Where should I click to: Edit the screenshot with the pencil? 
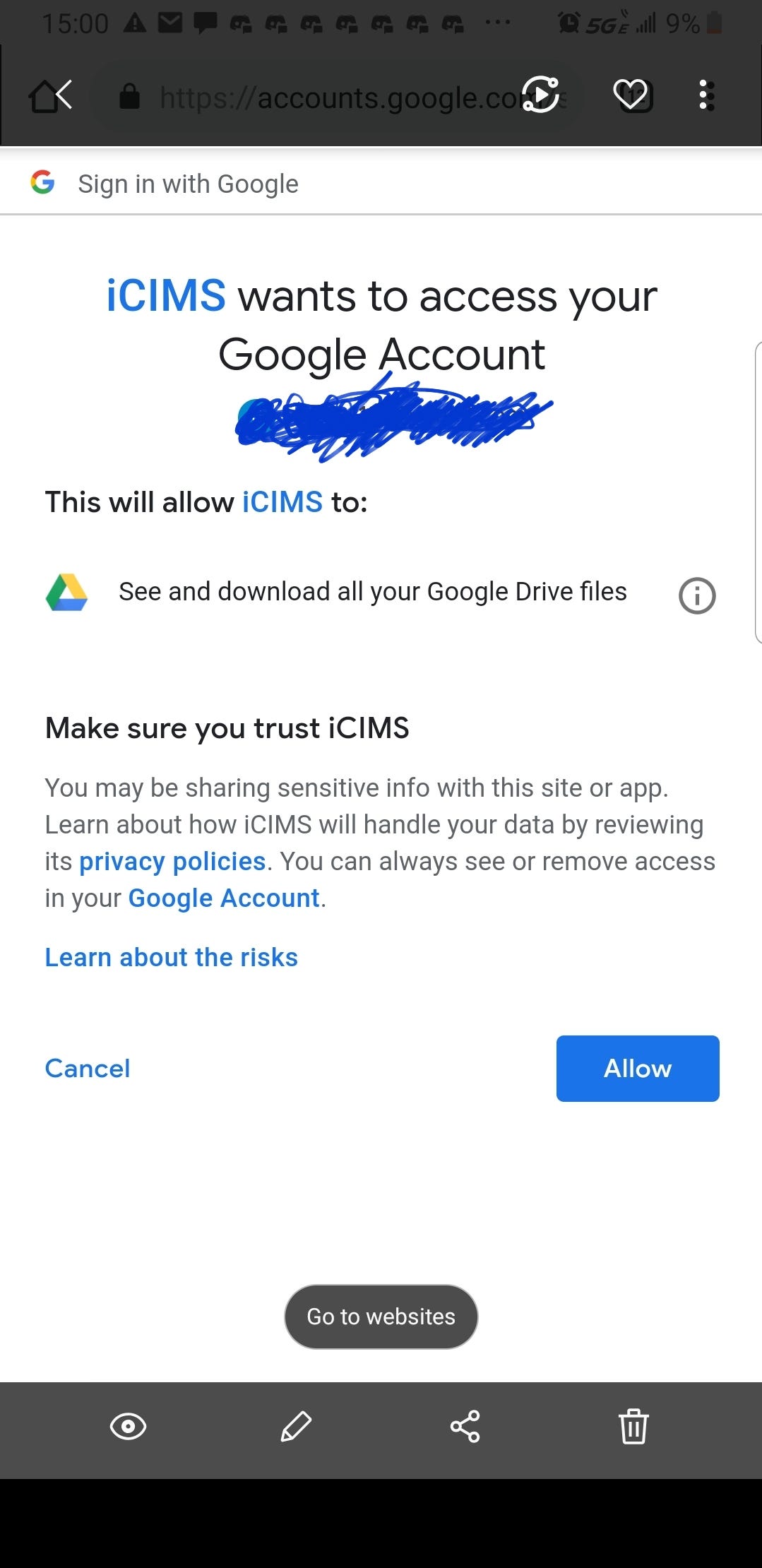tap(296, 1426)
